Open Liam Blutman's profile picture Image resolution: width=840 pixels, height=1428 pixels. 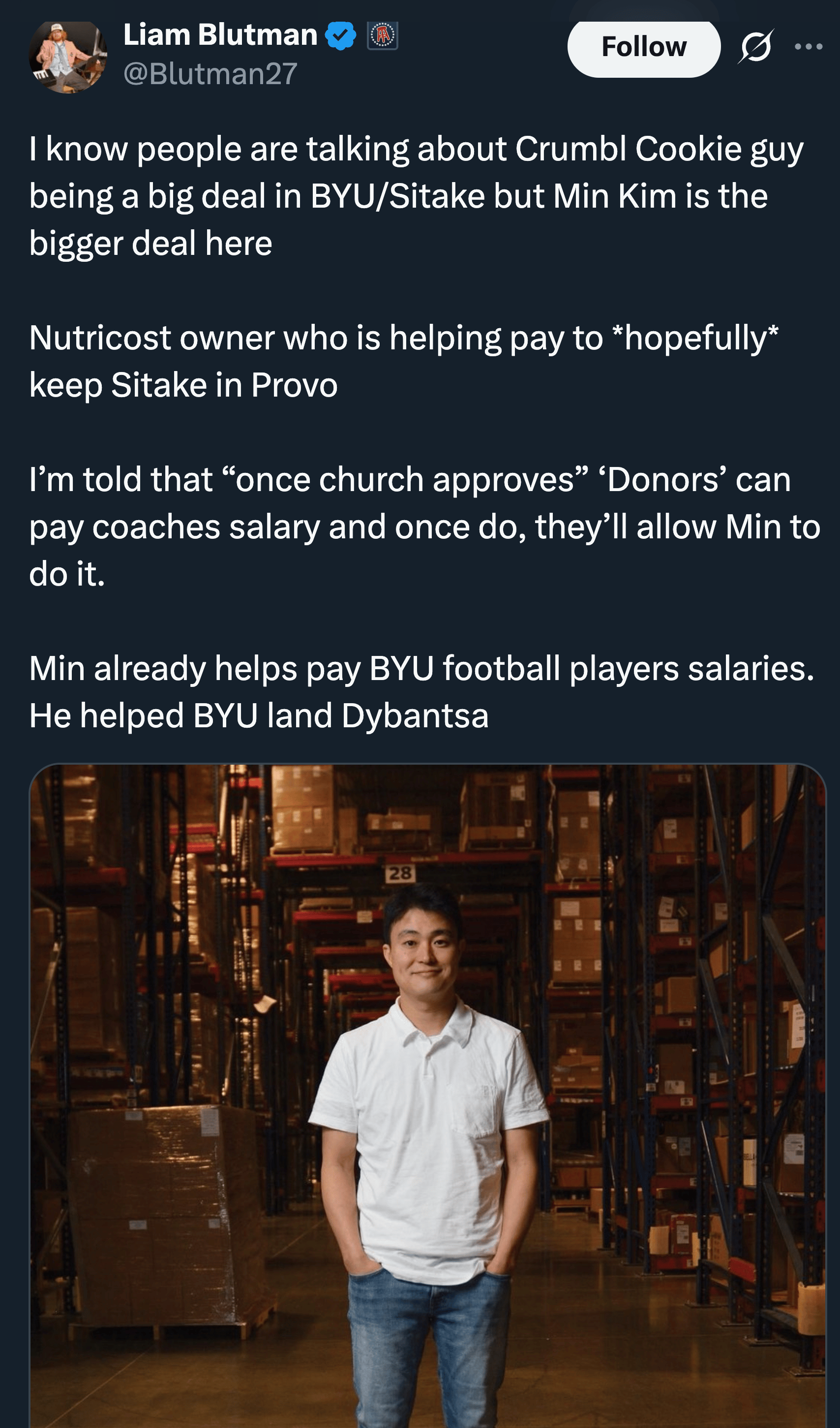click(68, 56)
